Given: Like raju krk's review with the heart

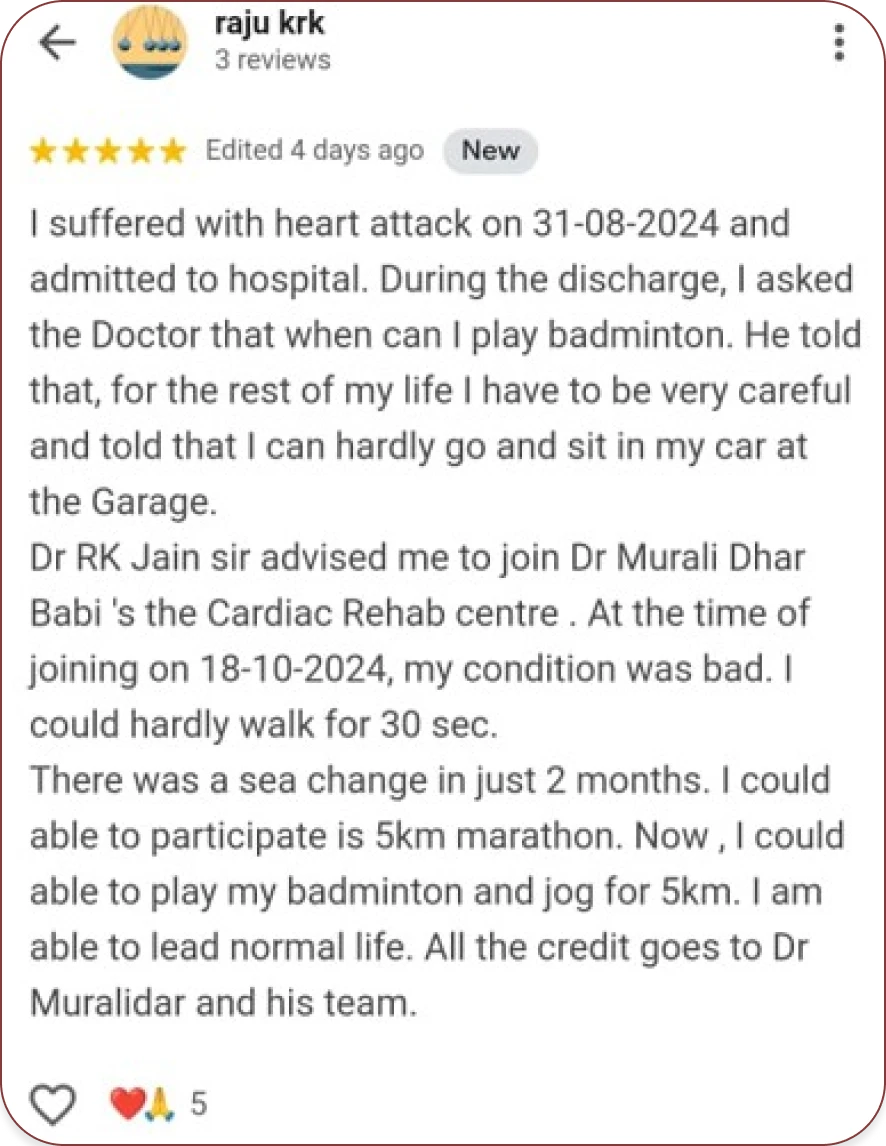Looking at the screenshot, I should click(54, 1104).
